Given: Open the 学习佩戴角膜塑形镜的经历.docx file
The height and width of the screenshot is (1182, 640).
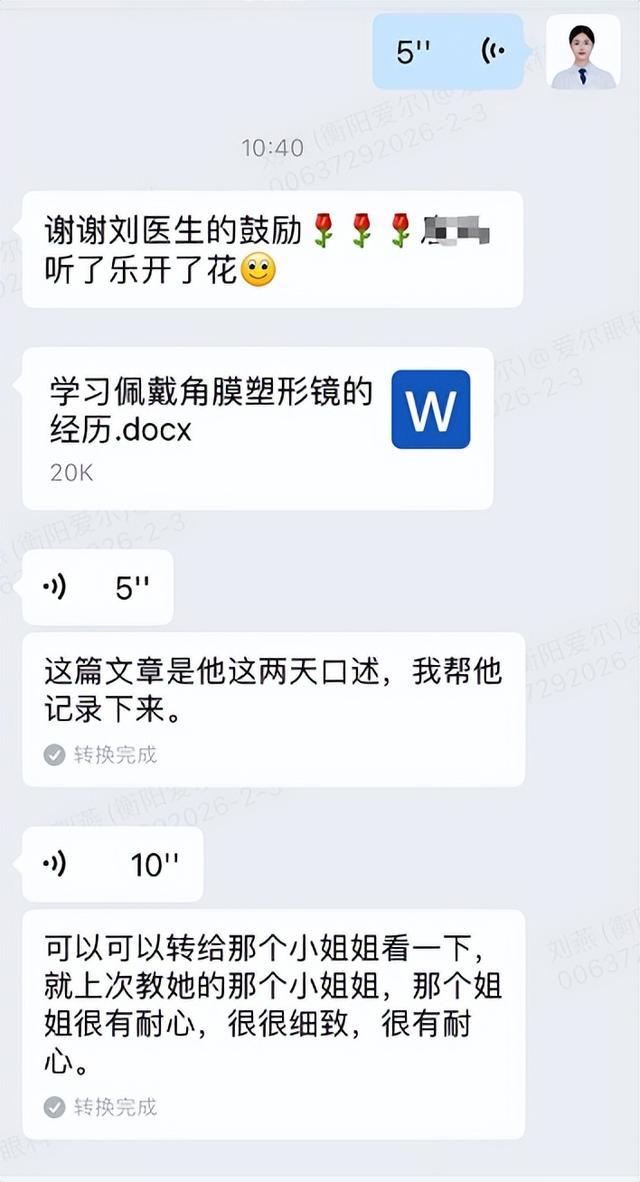Looking at the screenshot, I should point(258,427).
